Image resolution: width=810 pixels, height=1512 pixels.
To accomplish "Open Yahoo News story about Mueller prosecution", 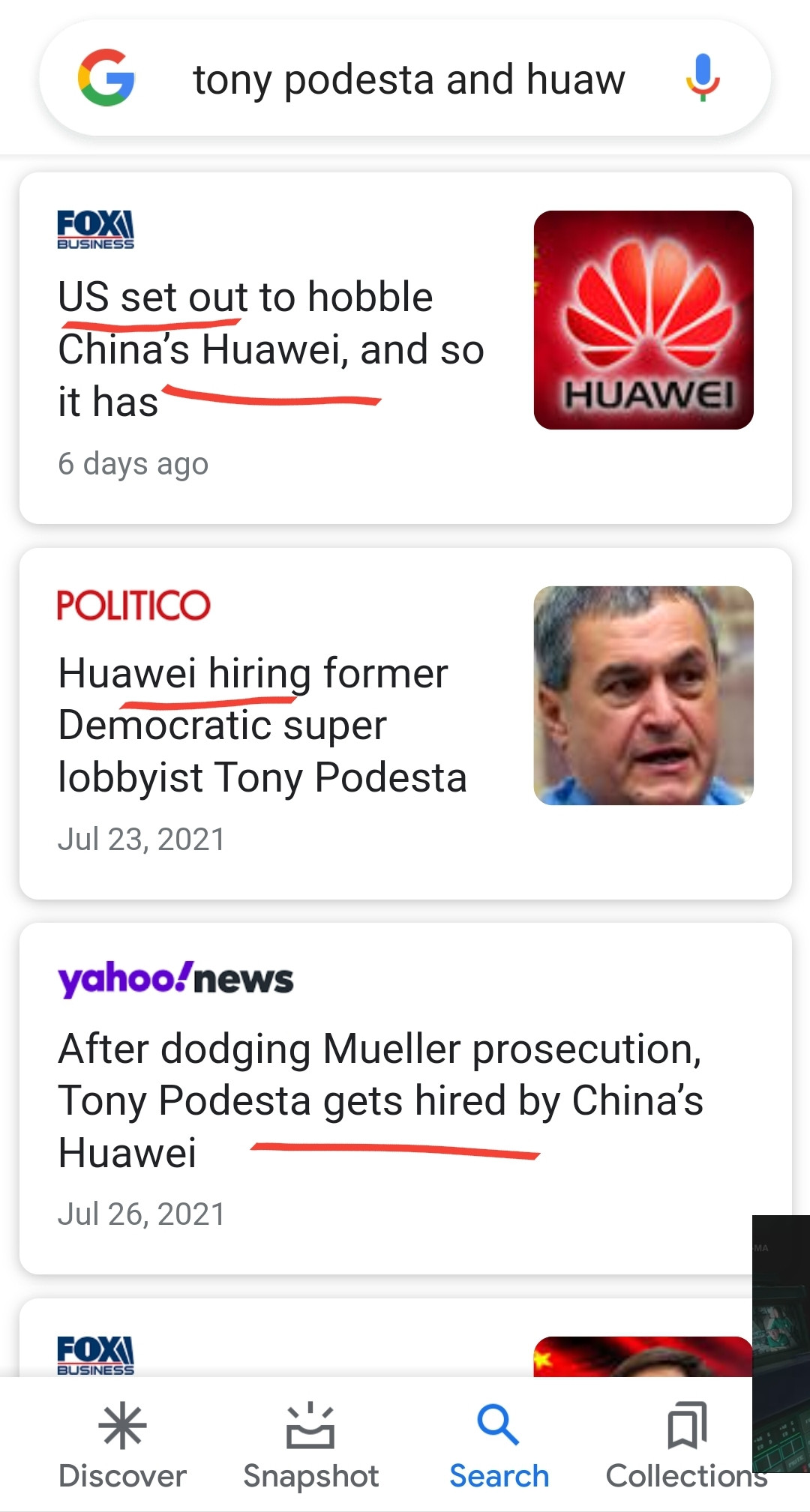I will point(380,1100).
